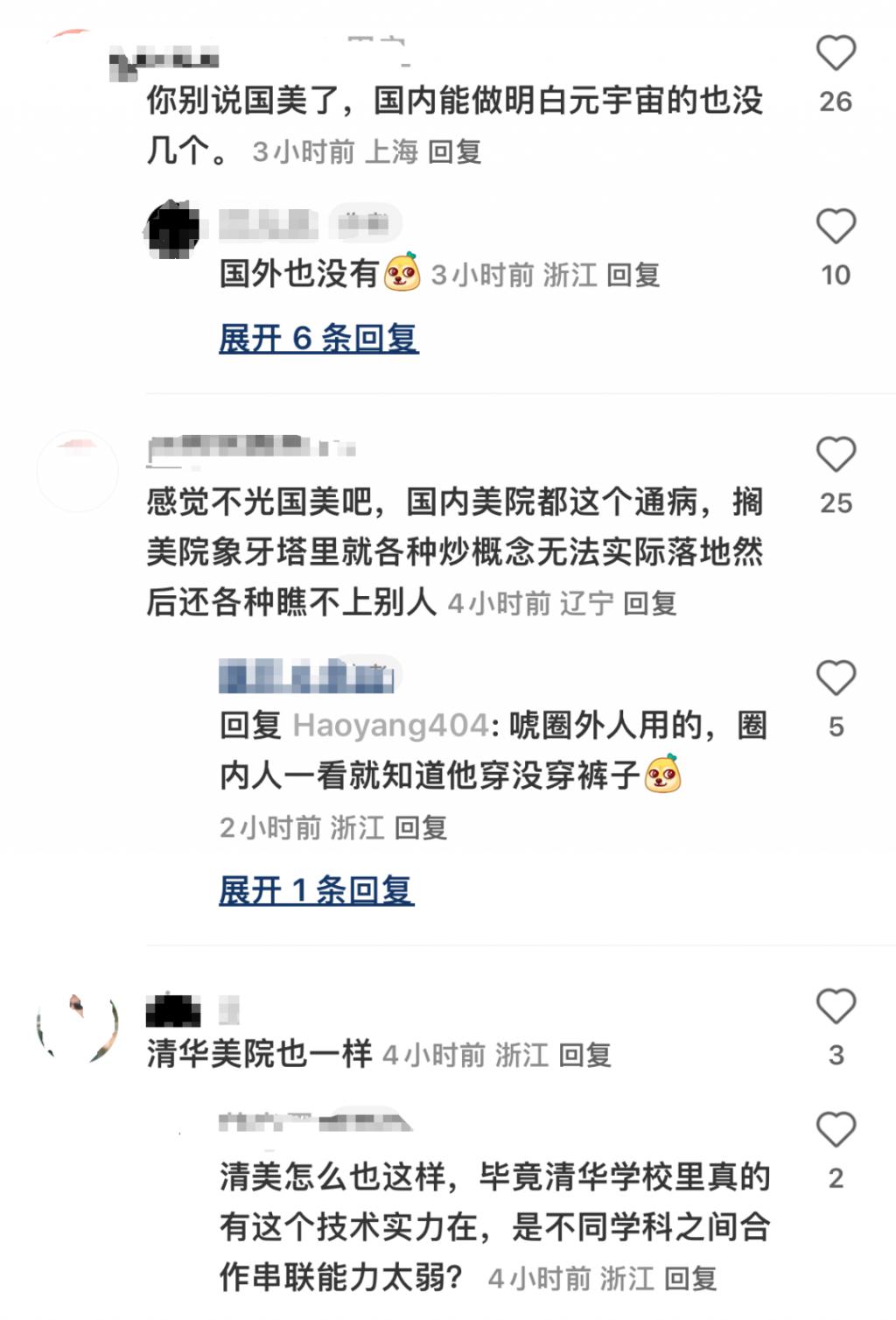
Task: Like the comment 清华美院也一样
Action: pyautogui.click(x=836, y=1007)
